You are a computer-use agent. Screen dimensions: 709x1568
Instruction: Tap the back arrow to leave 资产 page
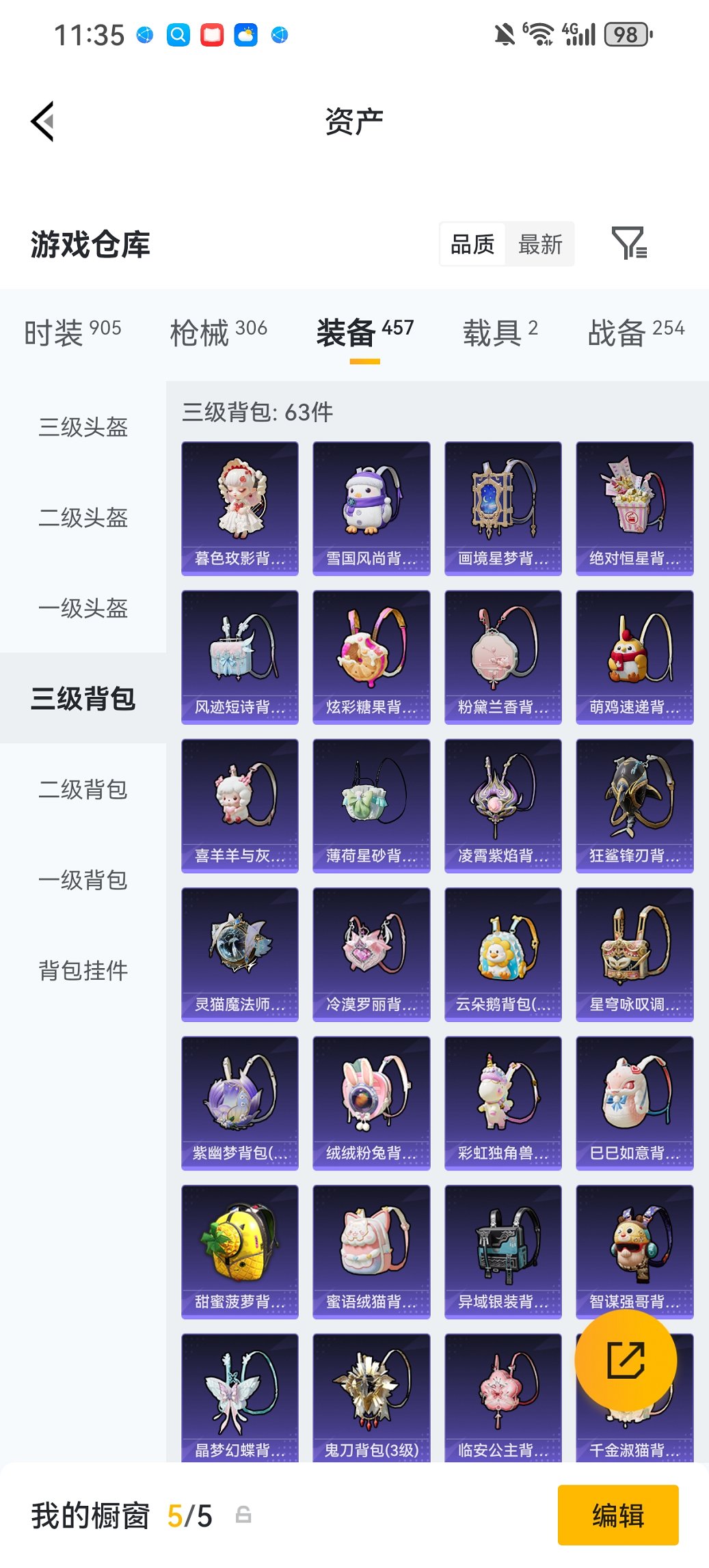pyautogui.click(x=42, y=120)
